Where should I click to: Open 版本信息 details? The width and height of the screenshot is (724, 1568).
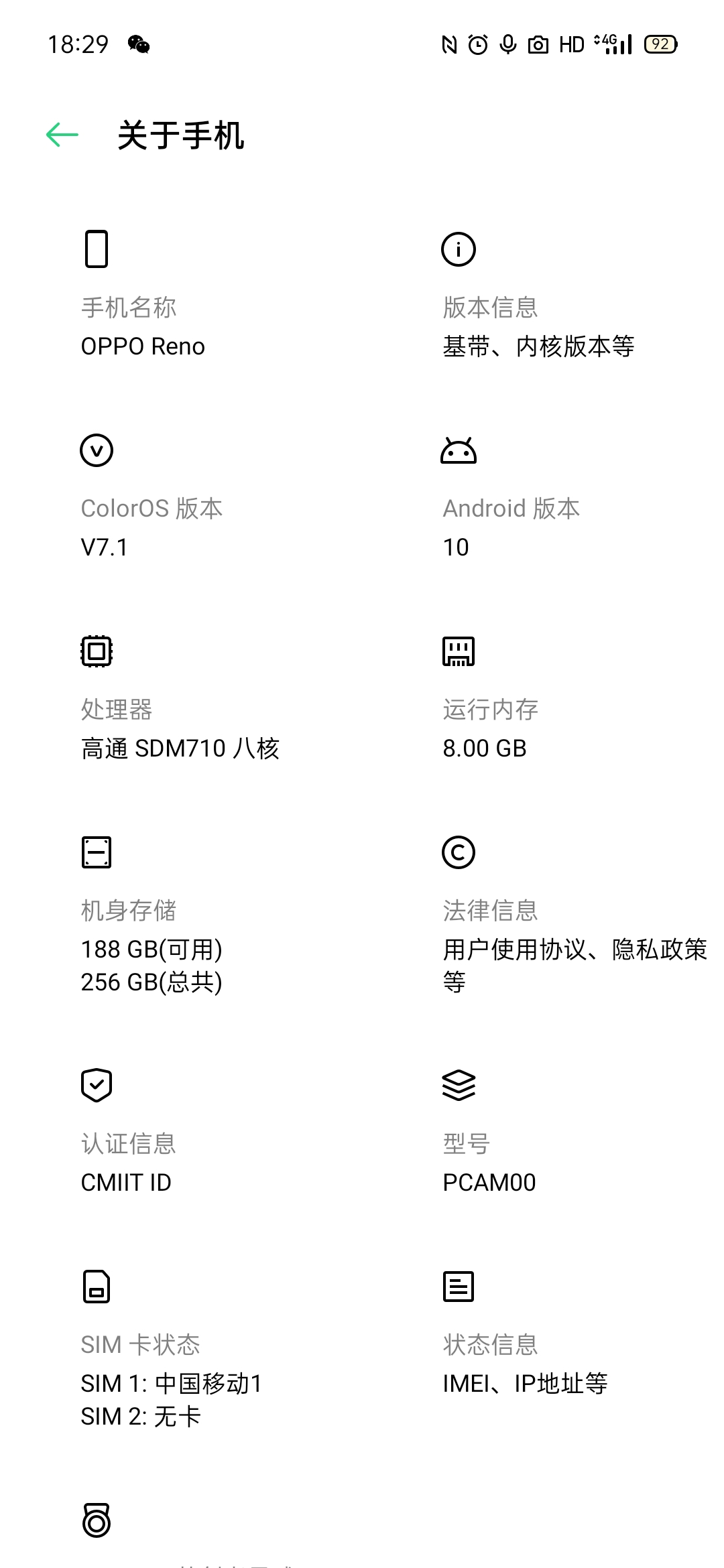538,327
